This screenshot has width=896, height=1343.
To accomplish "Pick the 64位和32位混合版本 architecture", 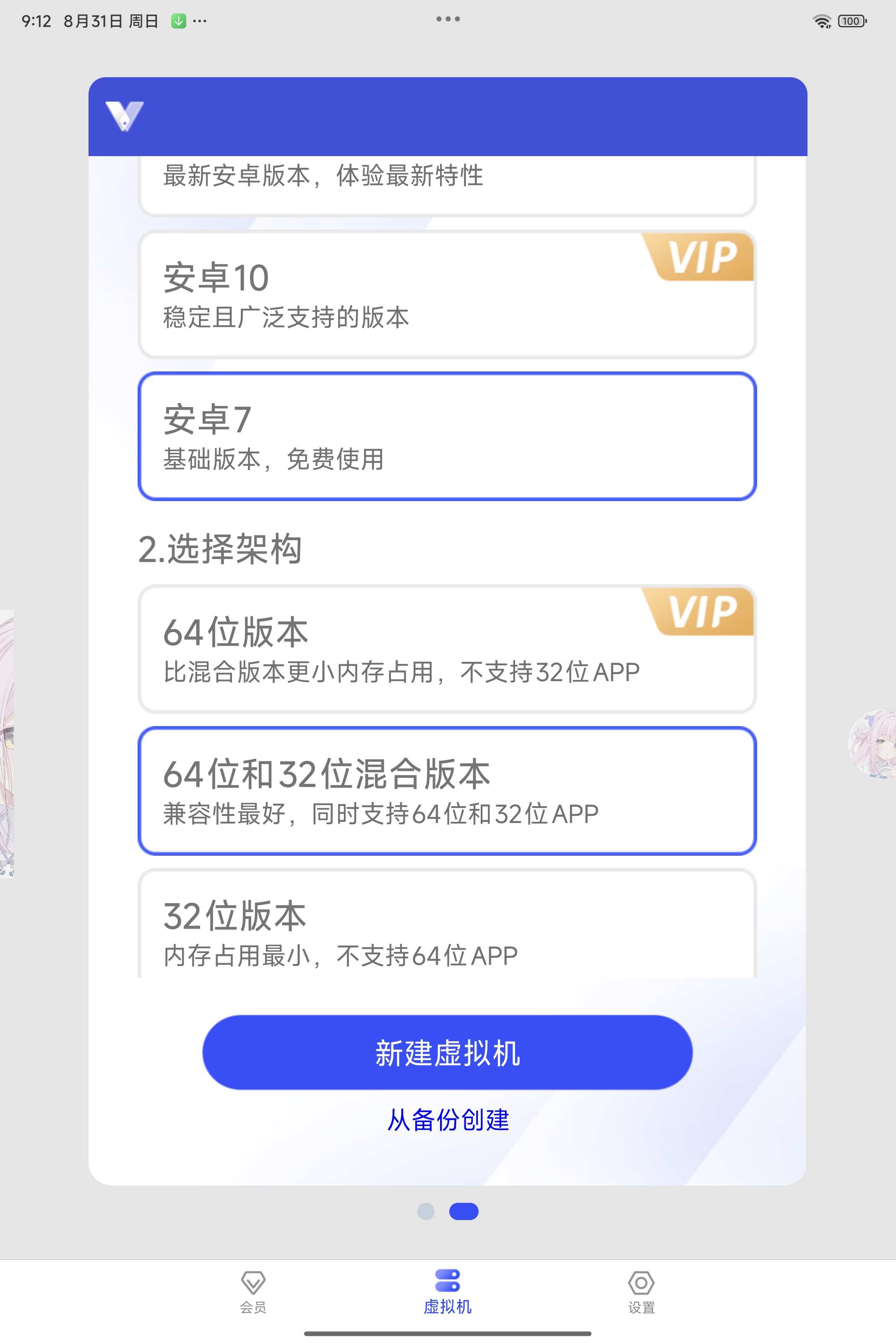I will [x=447, y=791].
